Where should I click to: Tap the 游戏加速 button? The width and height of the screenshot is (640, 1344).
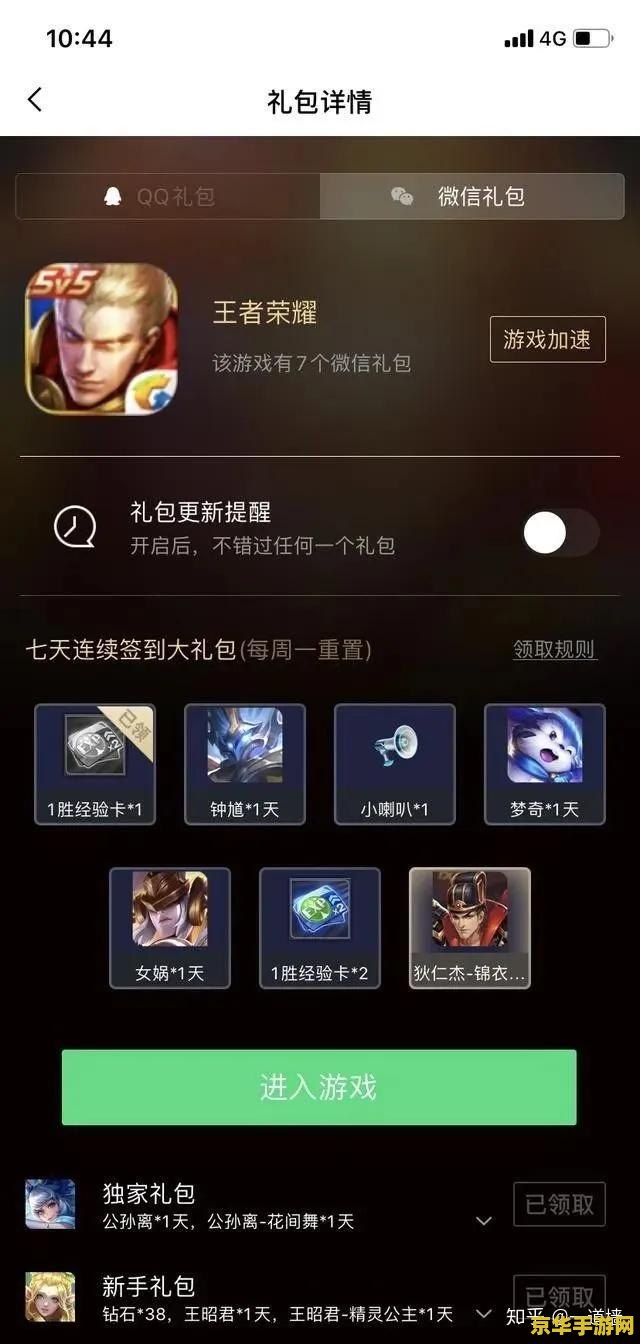point(547,340)
